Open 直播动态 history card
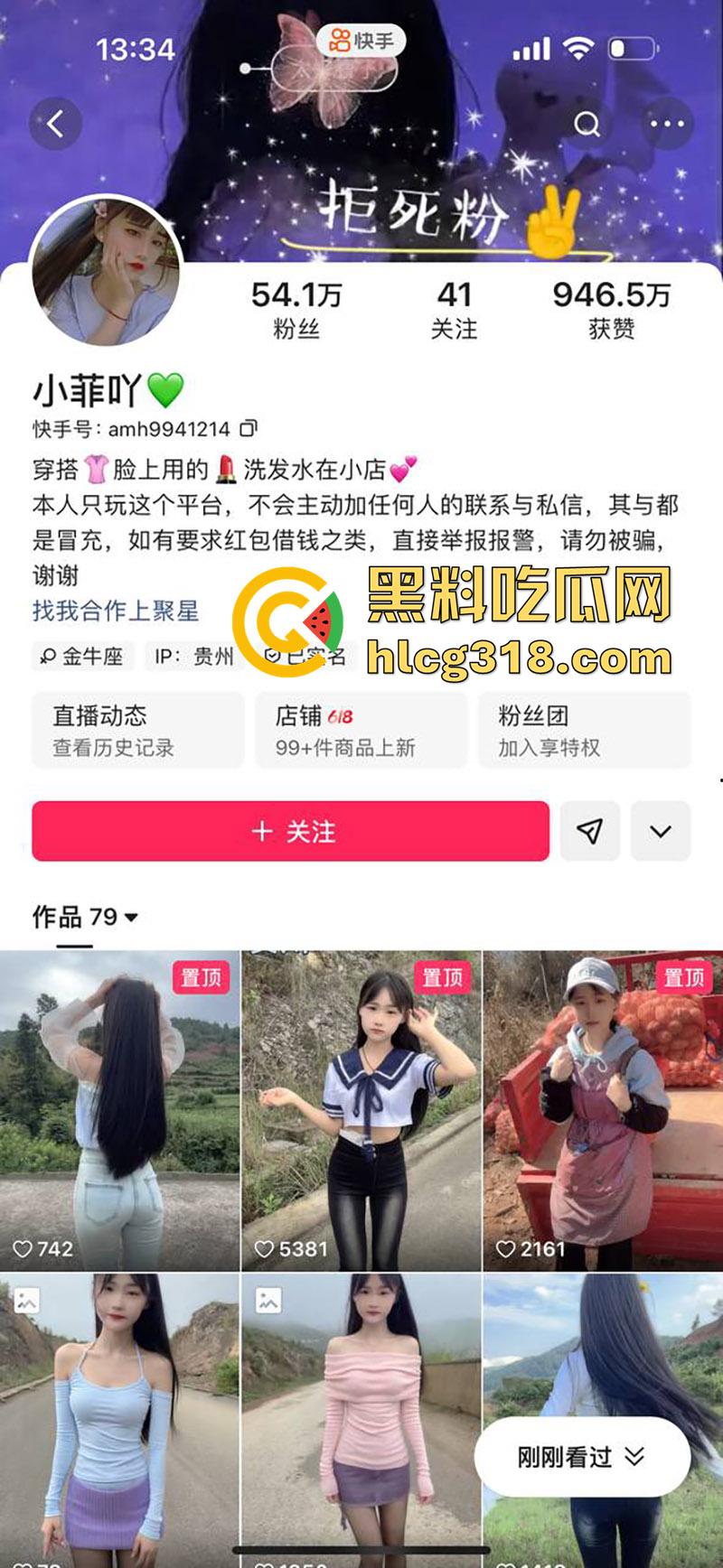Screen dimensions: 723x1568 tap(137, 731)
